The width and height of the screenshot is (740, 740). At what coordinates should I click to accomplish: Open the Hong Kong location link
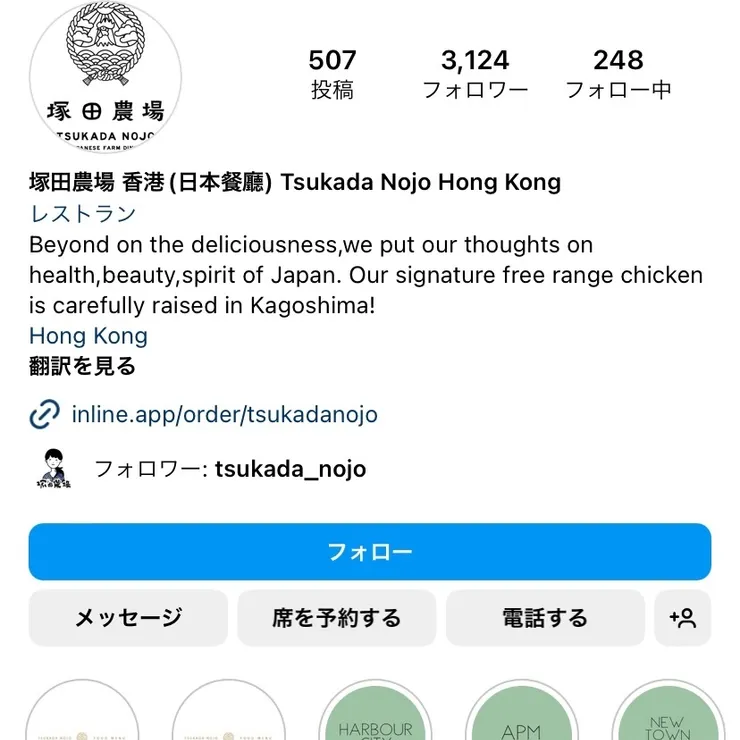click(88, 336)
